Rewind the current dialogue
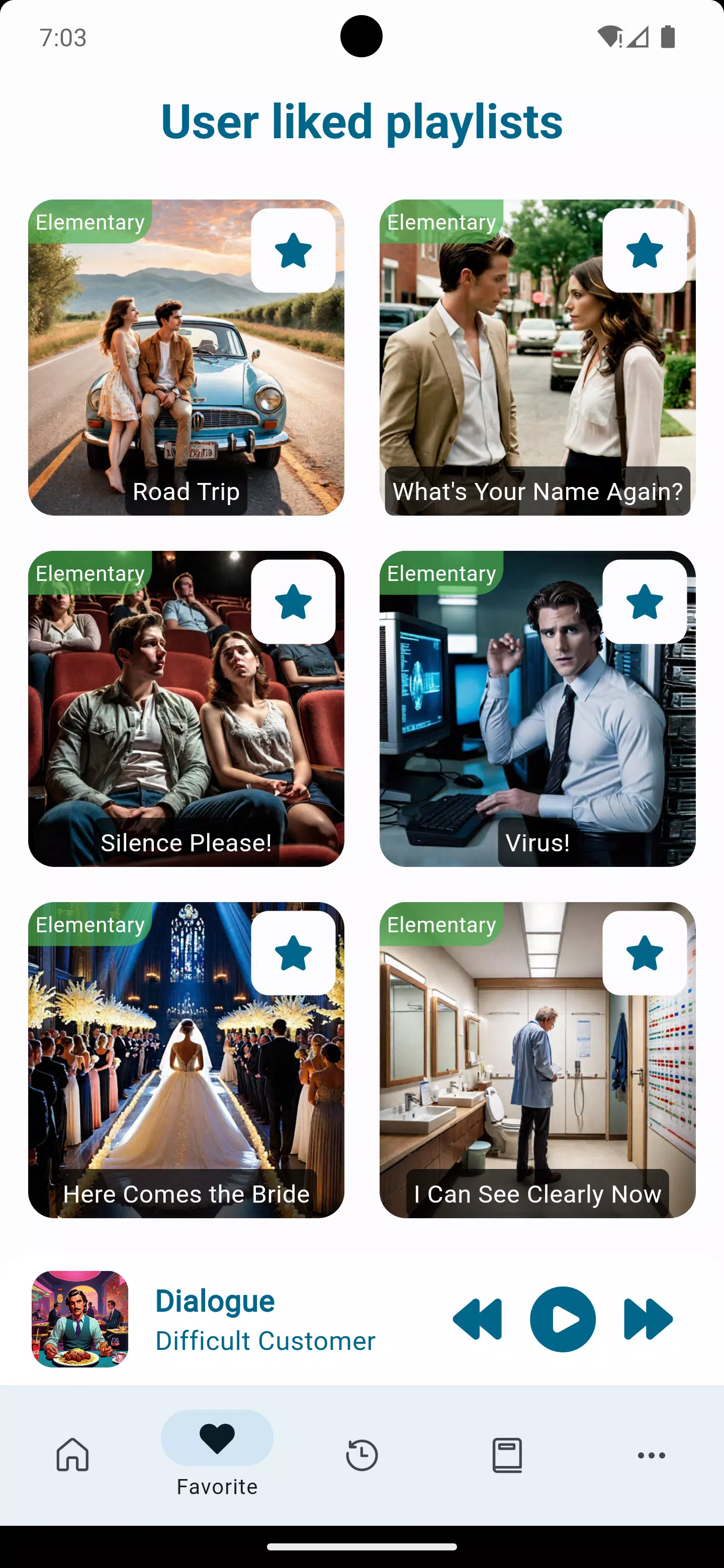The height and width of the screenshot is (1568, 724). tap(478, 1319)
